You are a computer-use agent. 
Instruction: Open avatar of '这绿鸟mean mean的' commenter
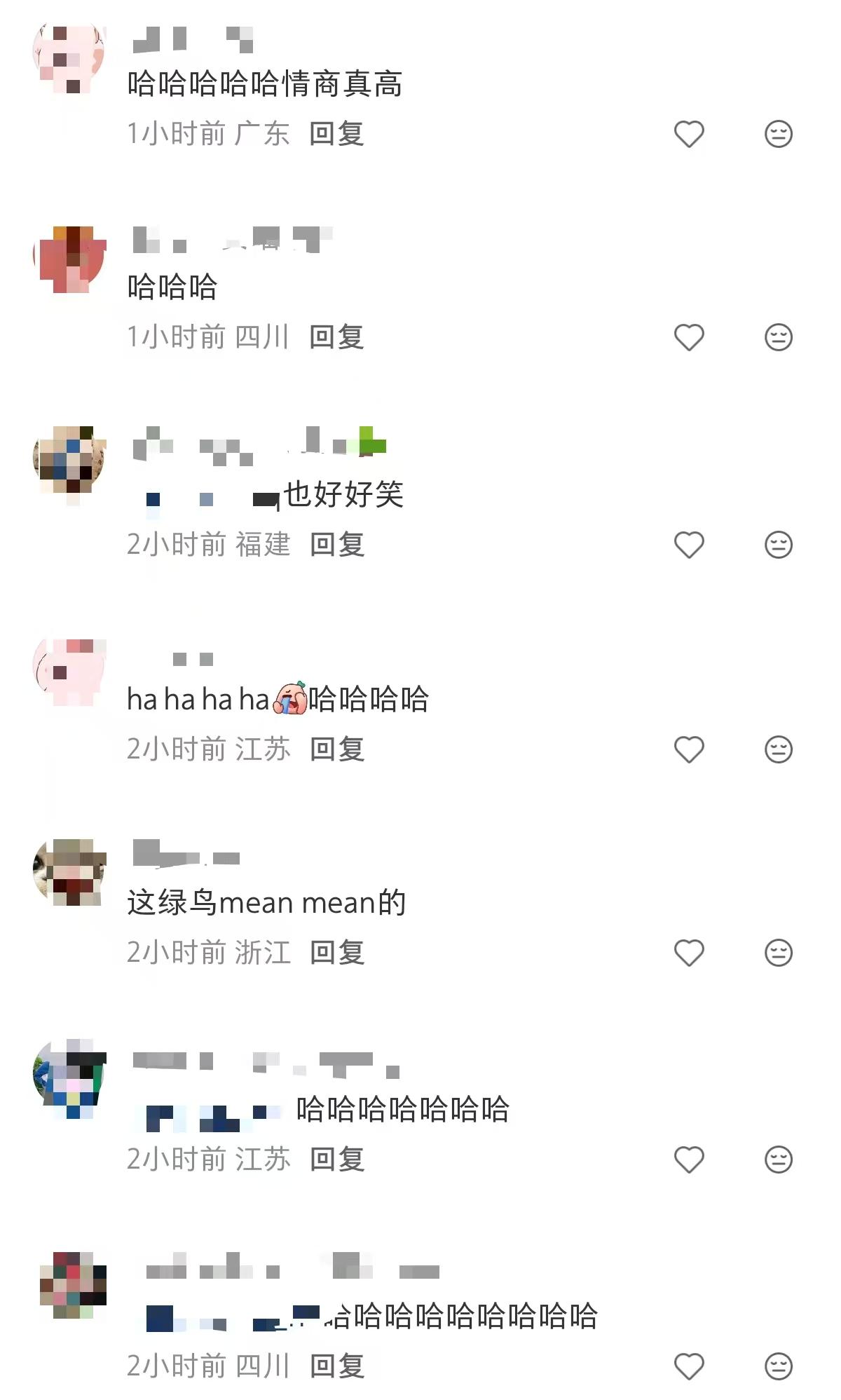click(69, 871)
